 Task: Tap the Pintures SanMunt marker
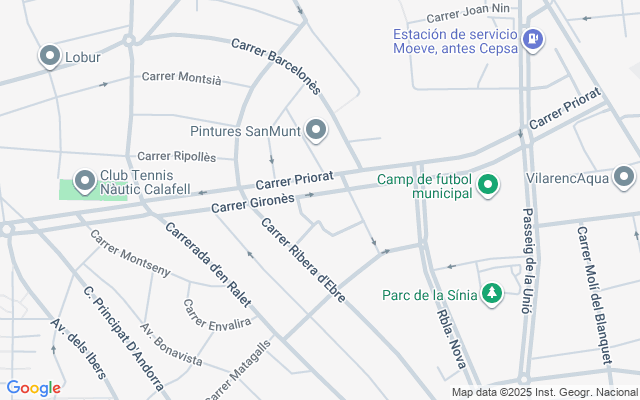316,130
